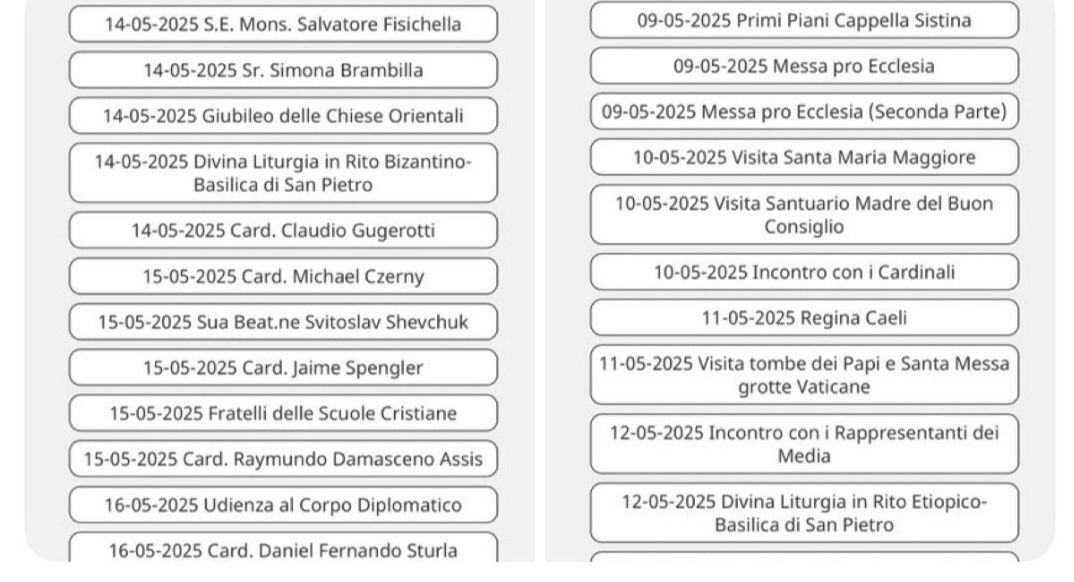1074x582 pixels.
Task: Select Sua Beat.ne Svitoslav Shevchuk entry
Action: point(283,322)
